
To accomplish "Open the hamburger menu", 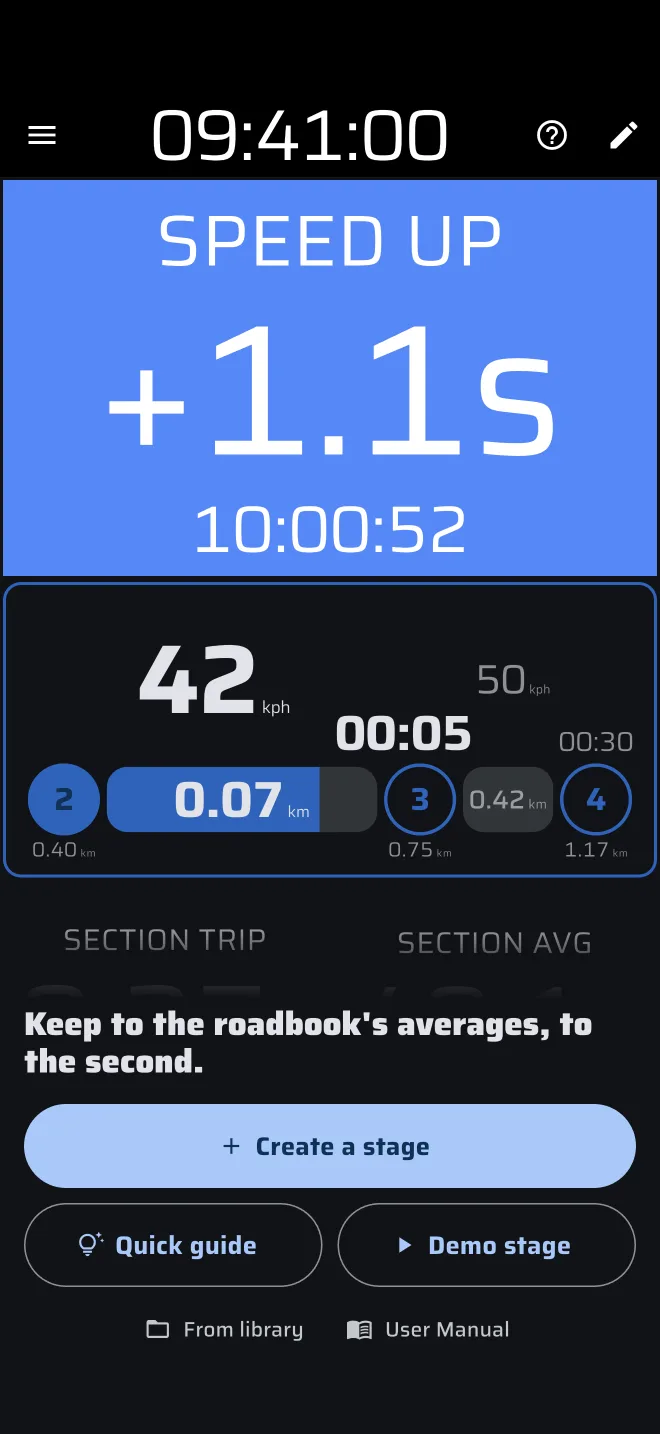I will pos(42,135).
